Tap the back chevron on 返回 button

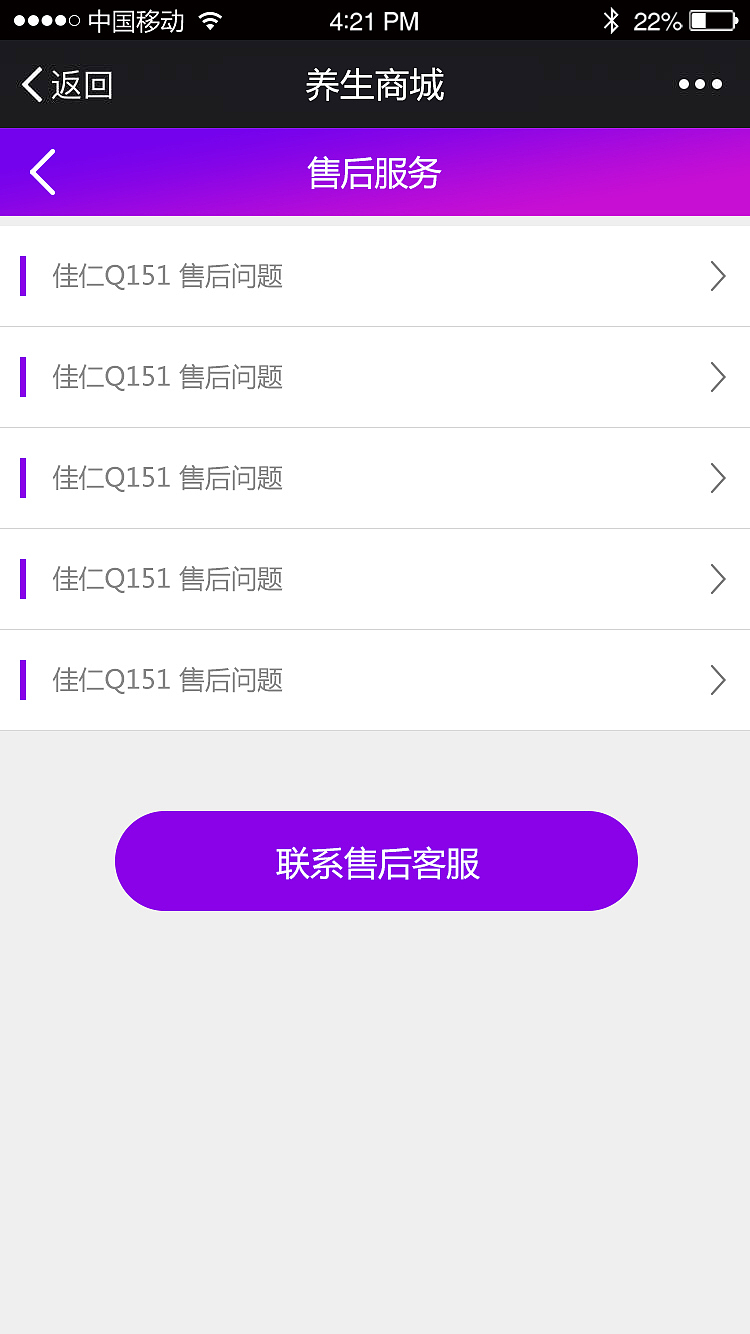coord(30,84)
